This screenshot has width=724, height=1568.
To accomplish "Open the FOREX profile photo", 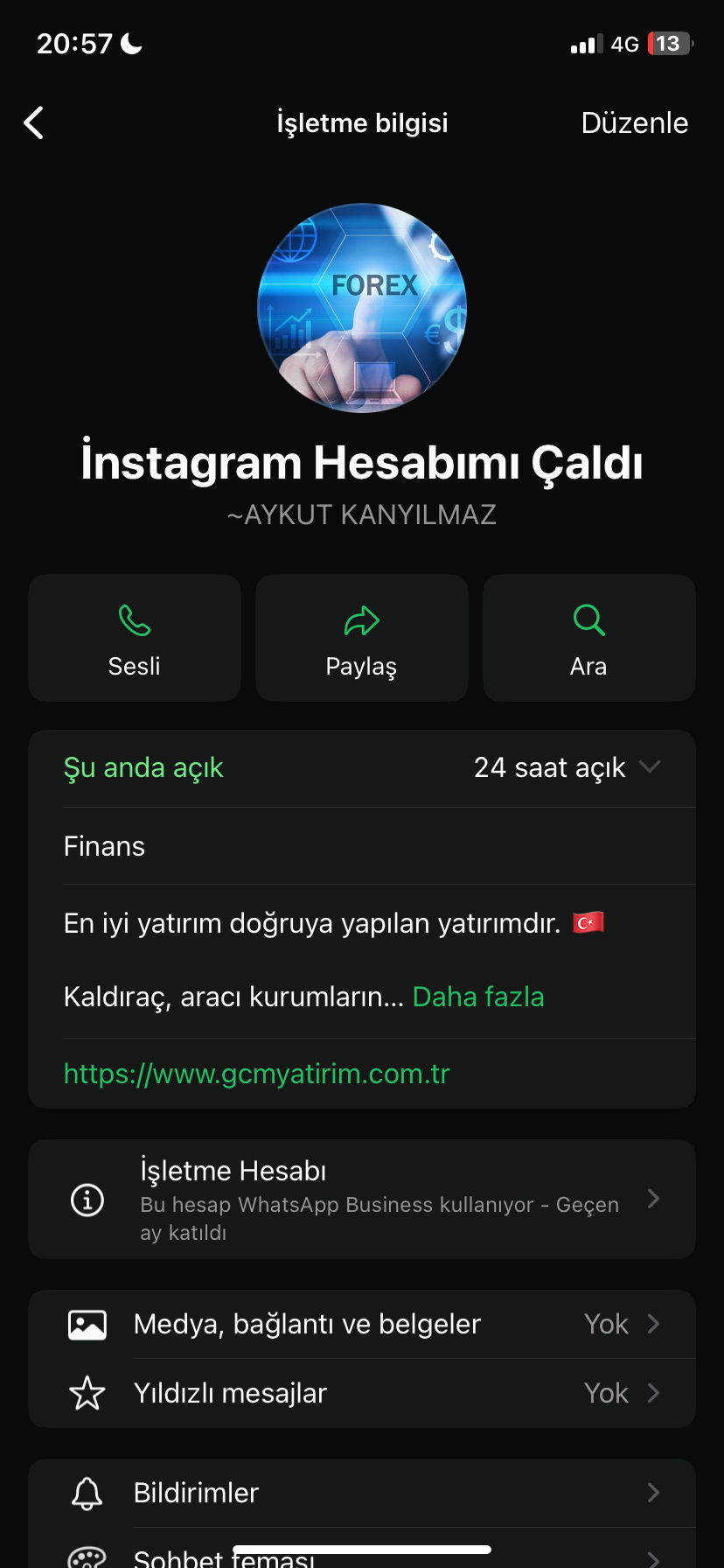I will (362, 308).
